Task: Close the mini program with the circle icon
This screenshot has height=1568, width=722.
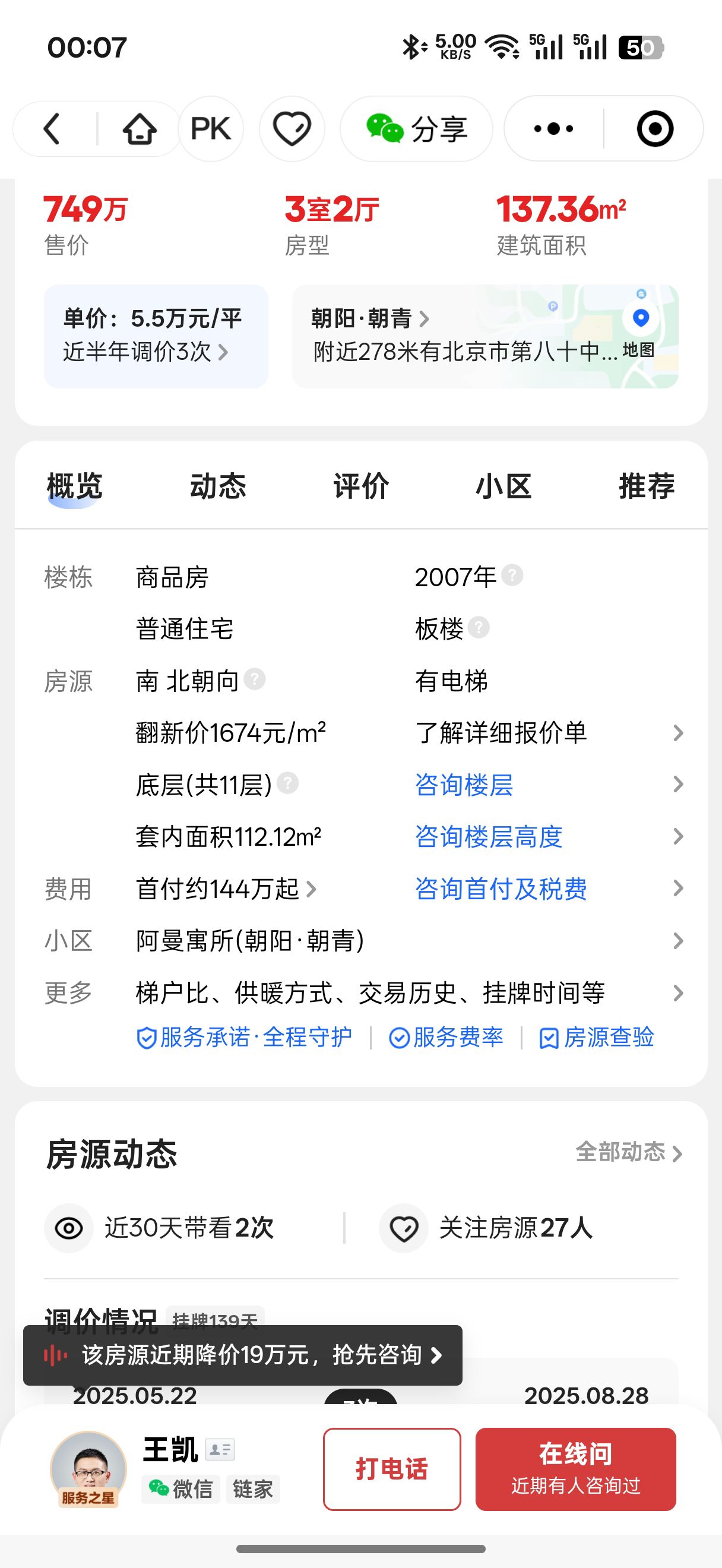Action: point(654,129)
